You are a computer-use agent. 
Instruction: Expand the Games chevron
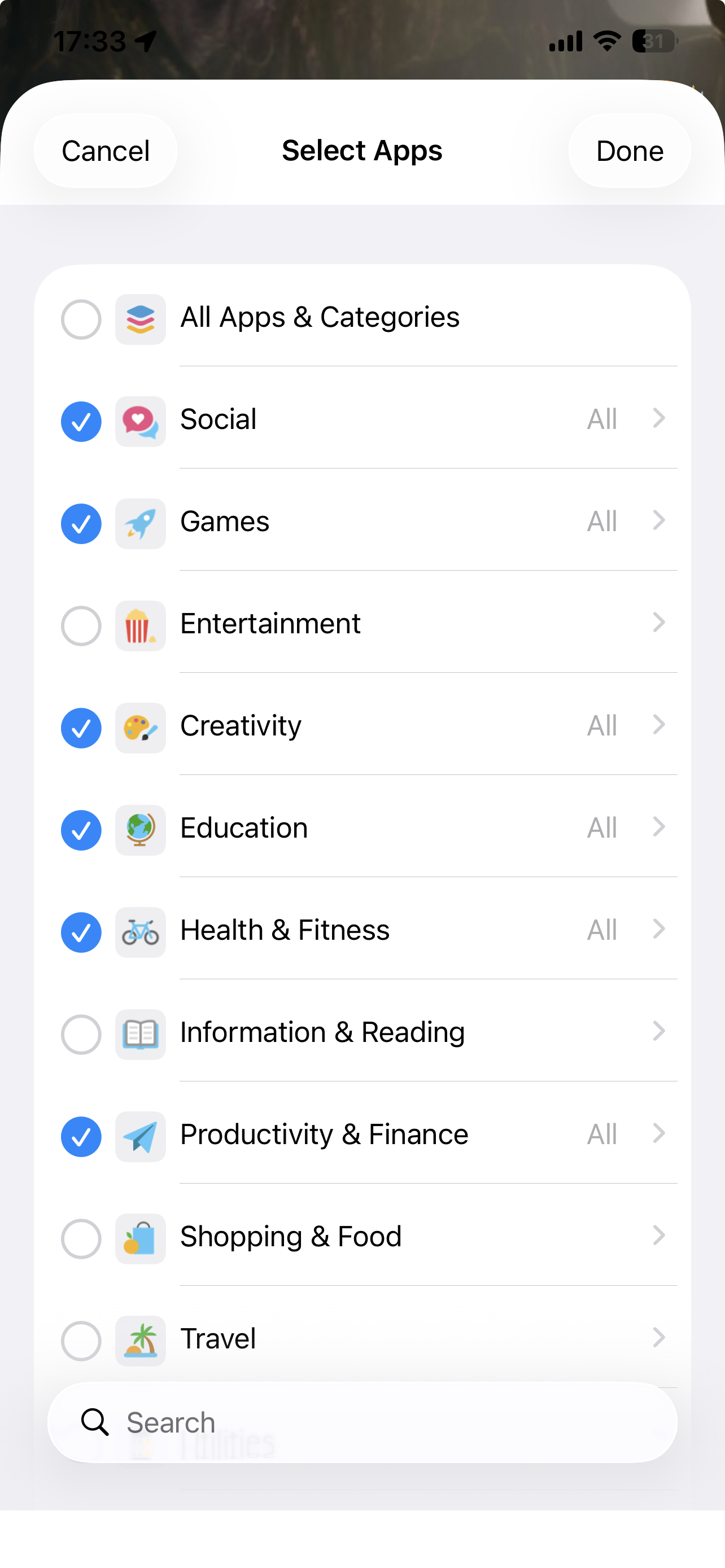click(658, 521)
